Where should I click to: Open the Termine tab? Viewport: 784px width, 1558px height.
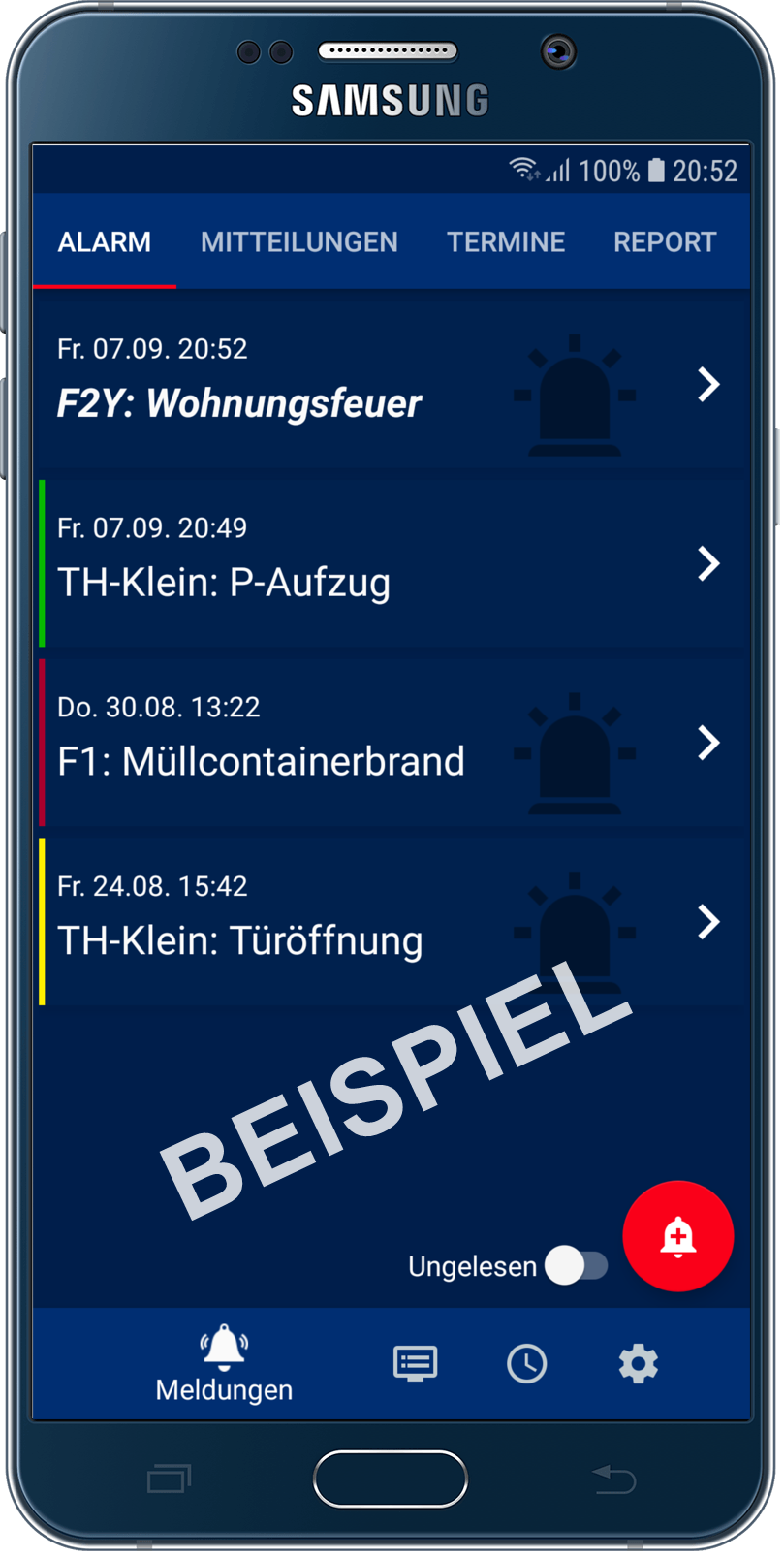coord(505,242)
